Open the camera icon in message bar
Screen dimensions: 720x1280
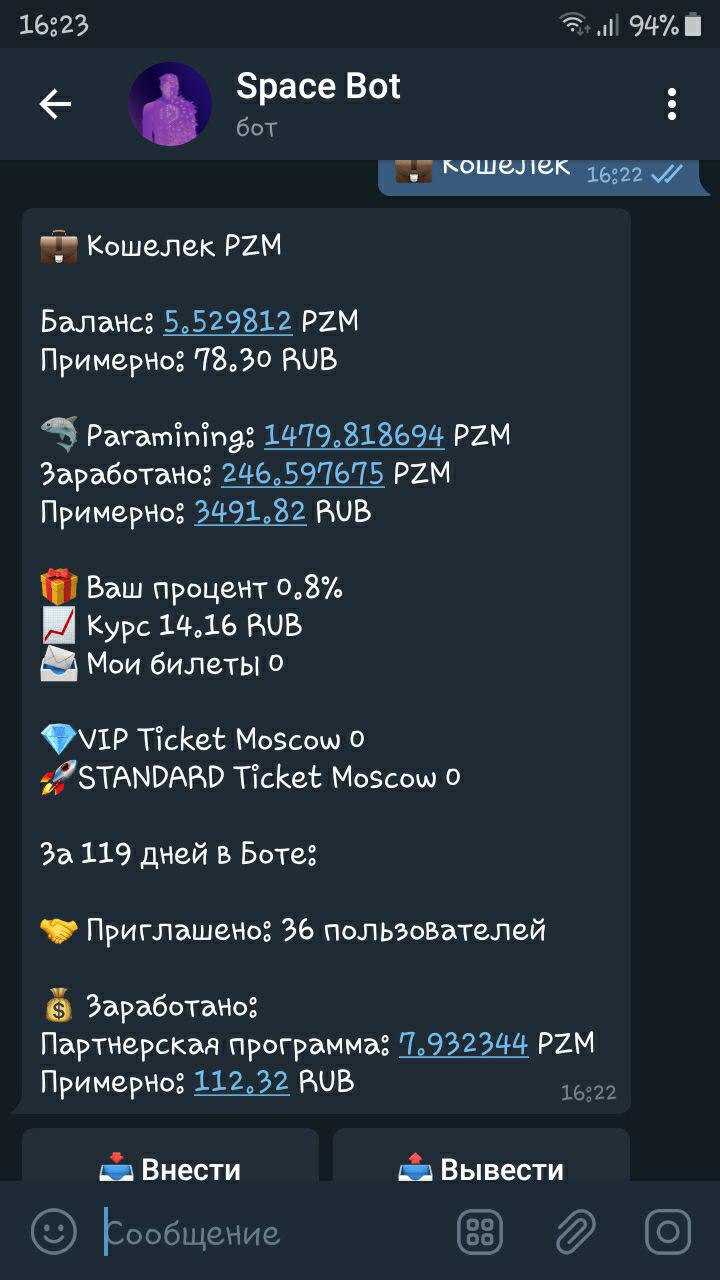click(x=667, y=1232)
